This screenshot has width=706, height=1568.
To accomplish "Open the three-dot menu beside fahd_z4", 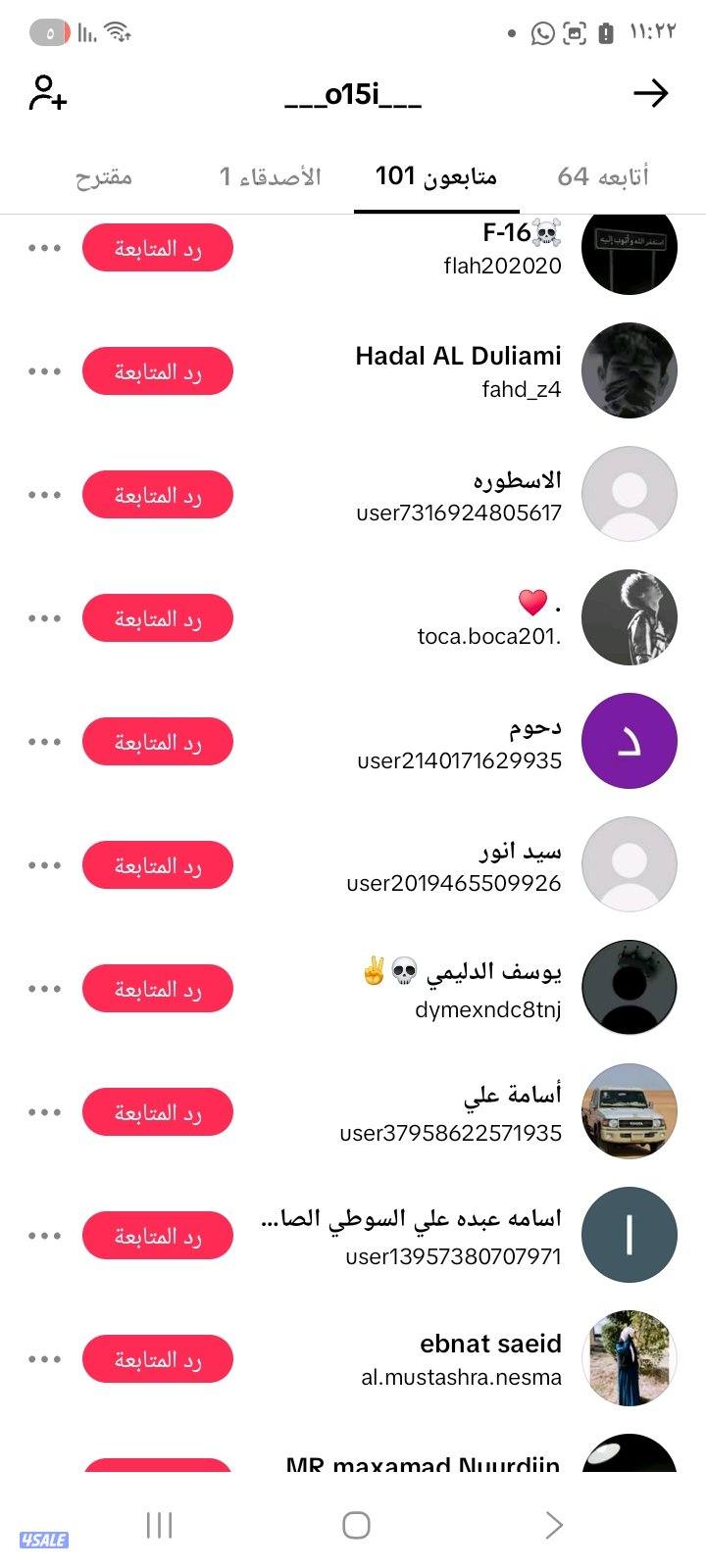I will (43, 370).
